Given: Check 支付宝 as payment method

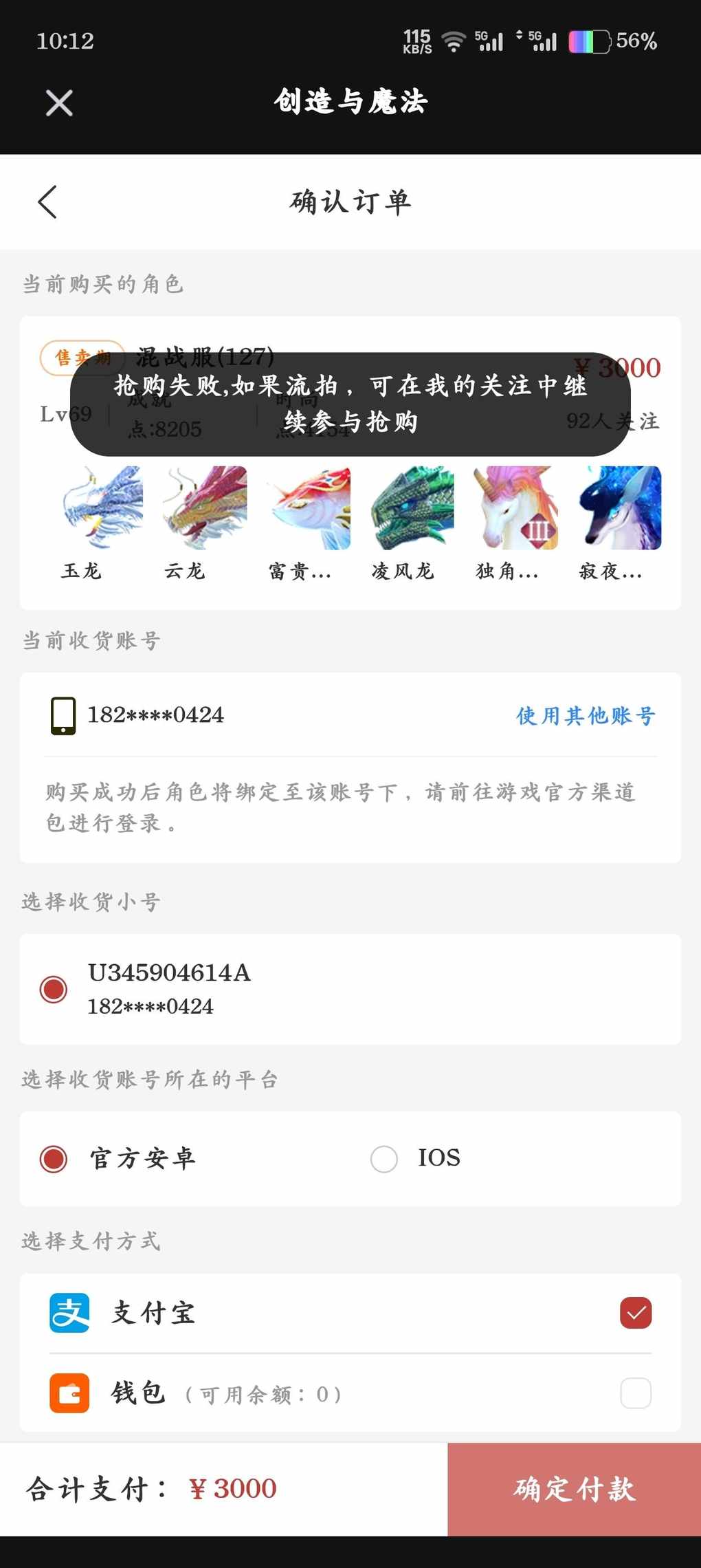Looking at the screenshot, I should pyautogui.click(x=636, y=1313).
